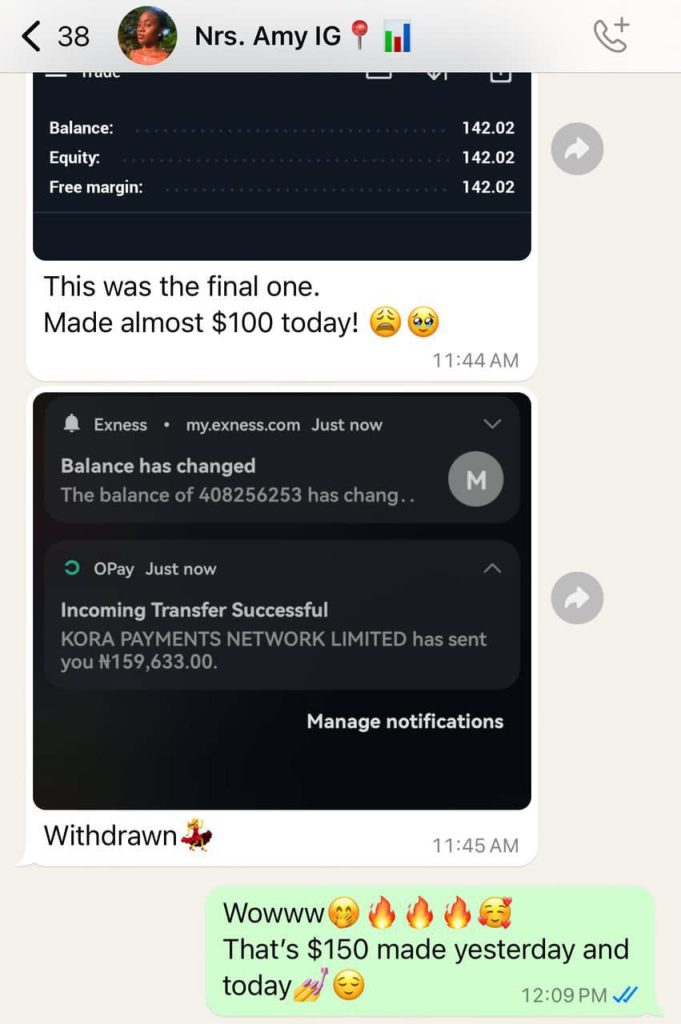Open Nrs. Amy IG contact info
Screen dimensions: 681x1024
(x=267, y=37)
